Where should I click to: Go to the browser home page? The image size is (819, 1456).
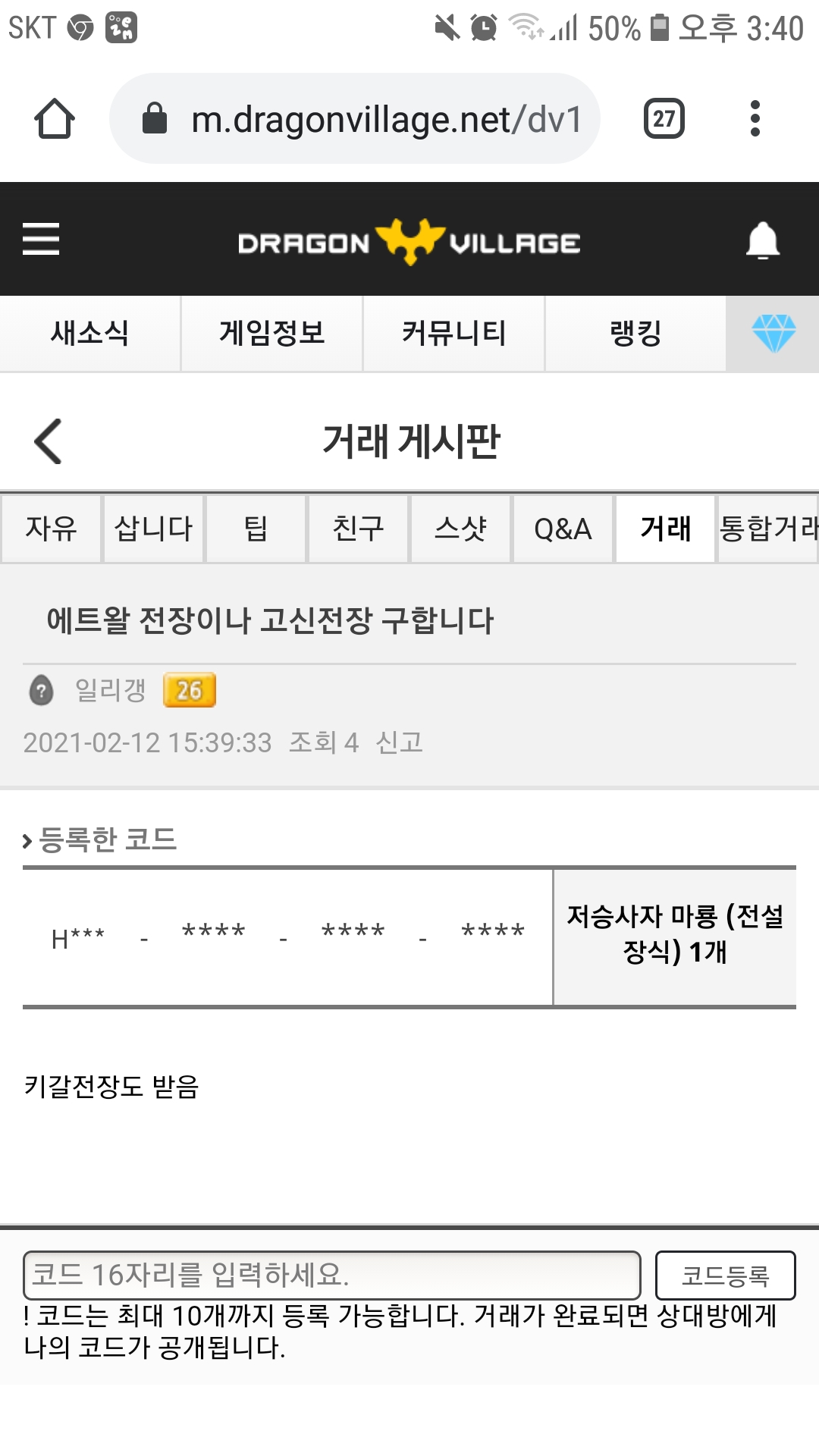coord(55,119)
